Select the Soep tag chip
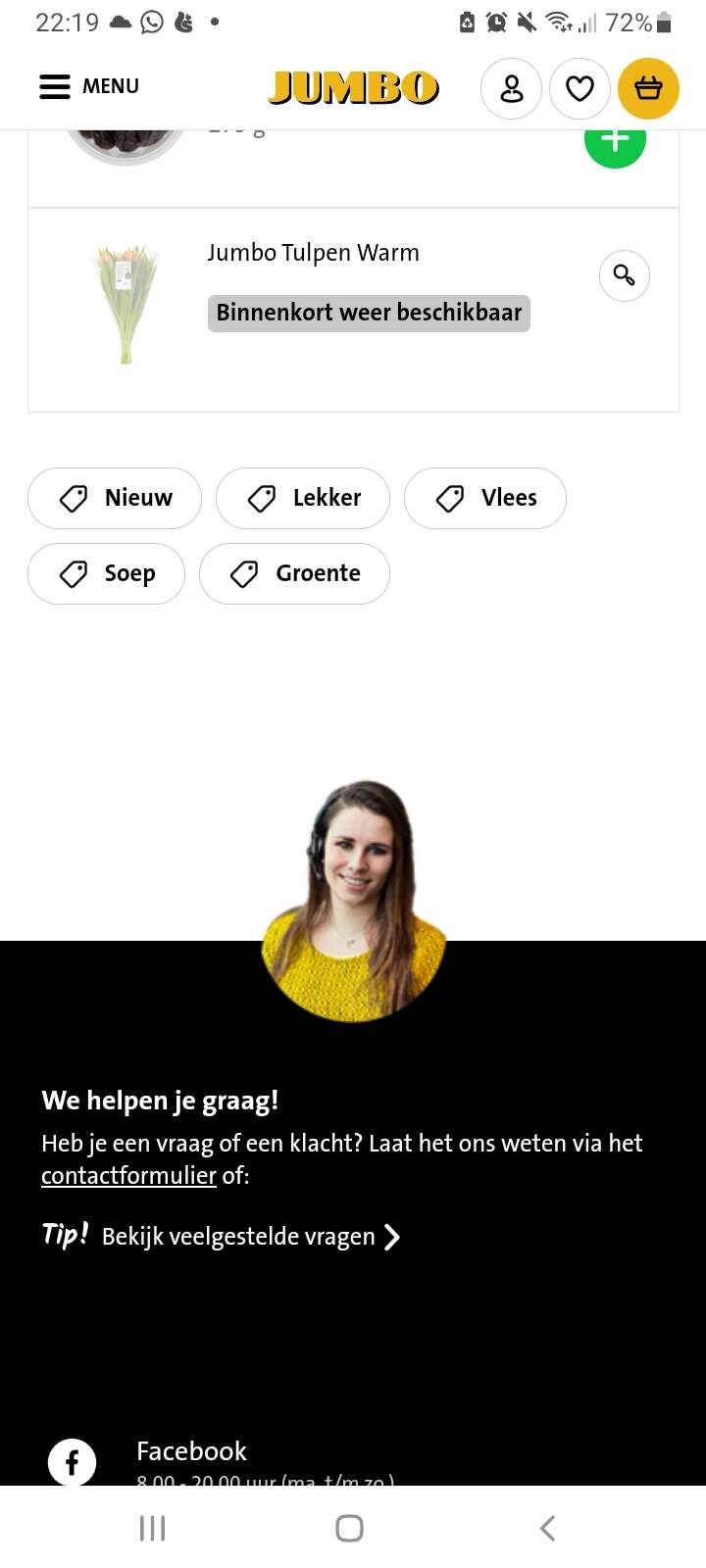The image size is (706, 1568). 106,573
